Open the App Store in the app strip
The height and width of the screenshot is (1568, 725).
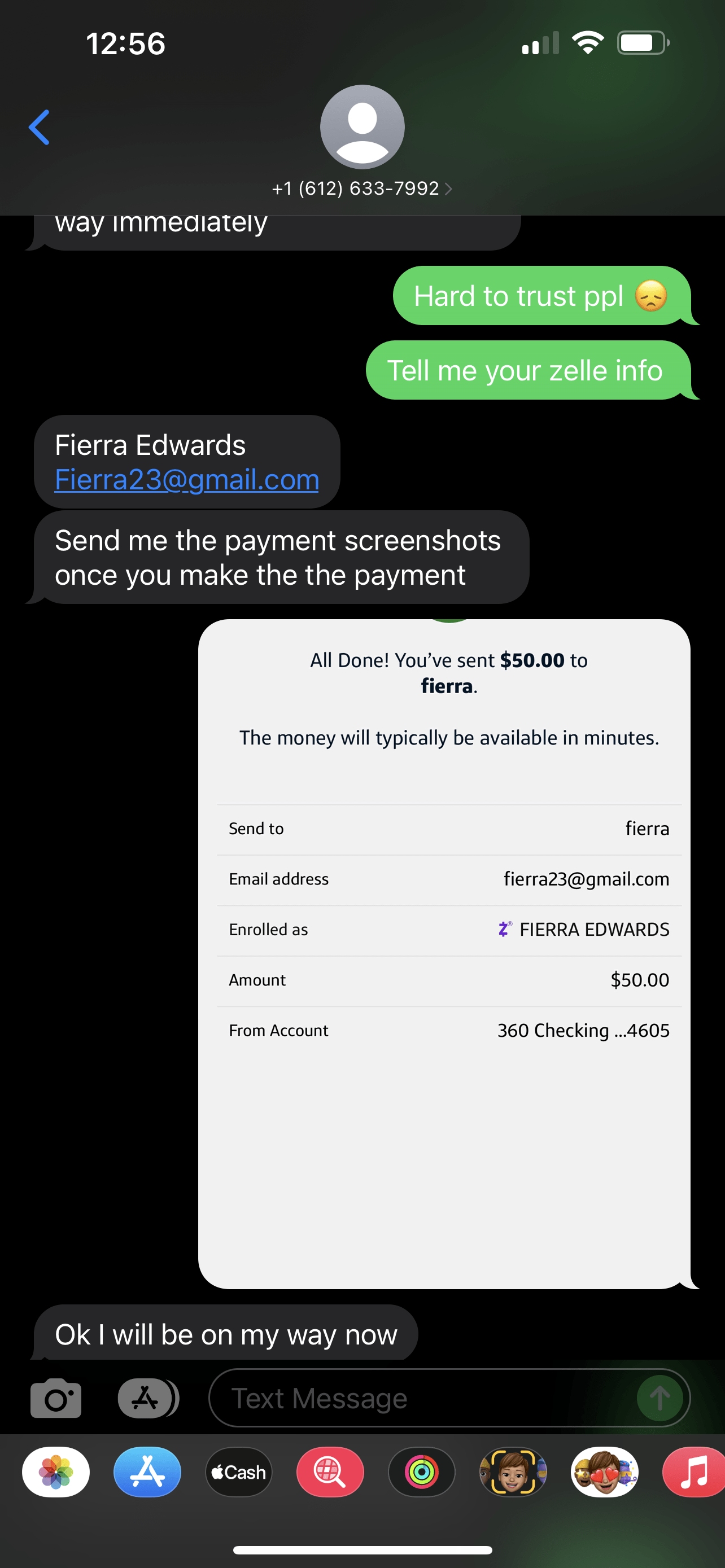point(147,1472)
